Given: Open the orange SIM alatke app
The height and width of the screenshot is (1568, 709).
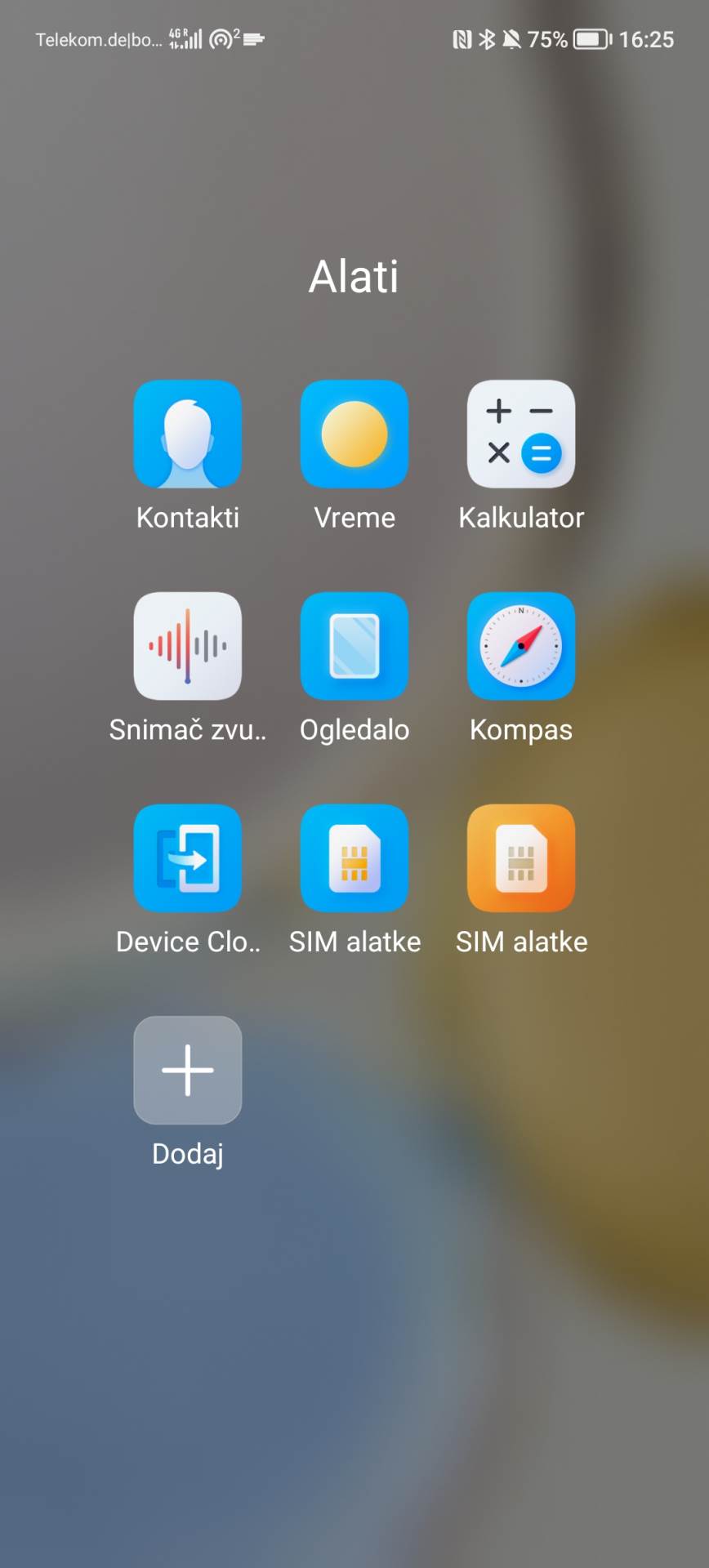Looking at the screenshot, I should point(521,858).
